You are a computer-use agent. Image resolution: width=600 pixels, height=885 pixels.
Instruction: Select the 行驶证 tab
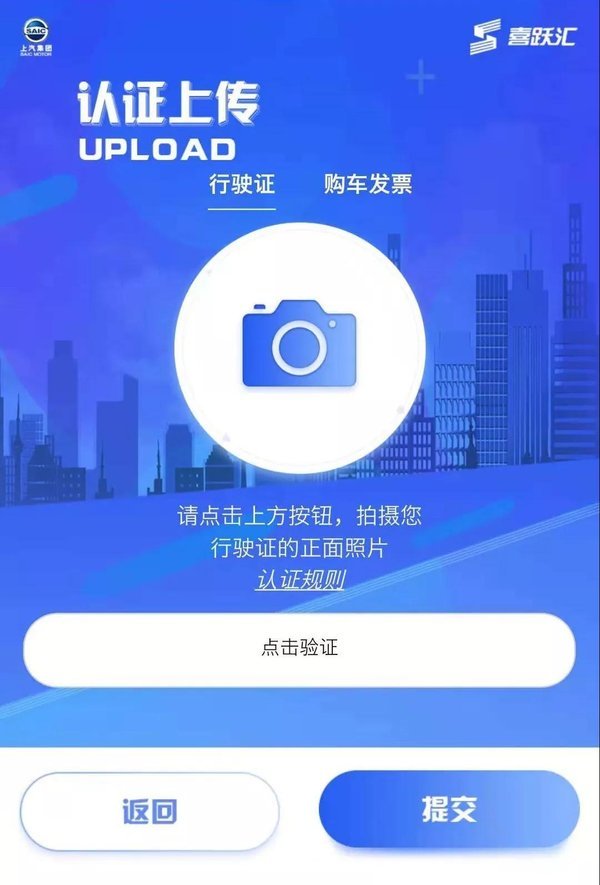tap(241, 184)
